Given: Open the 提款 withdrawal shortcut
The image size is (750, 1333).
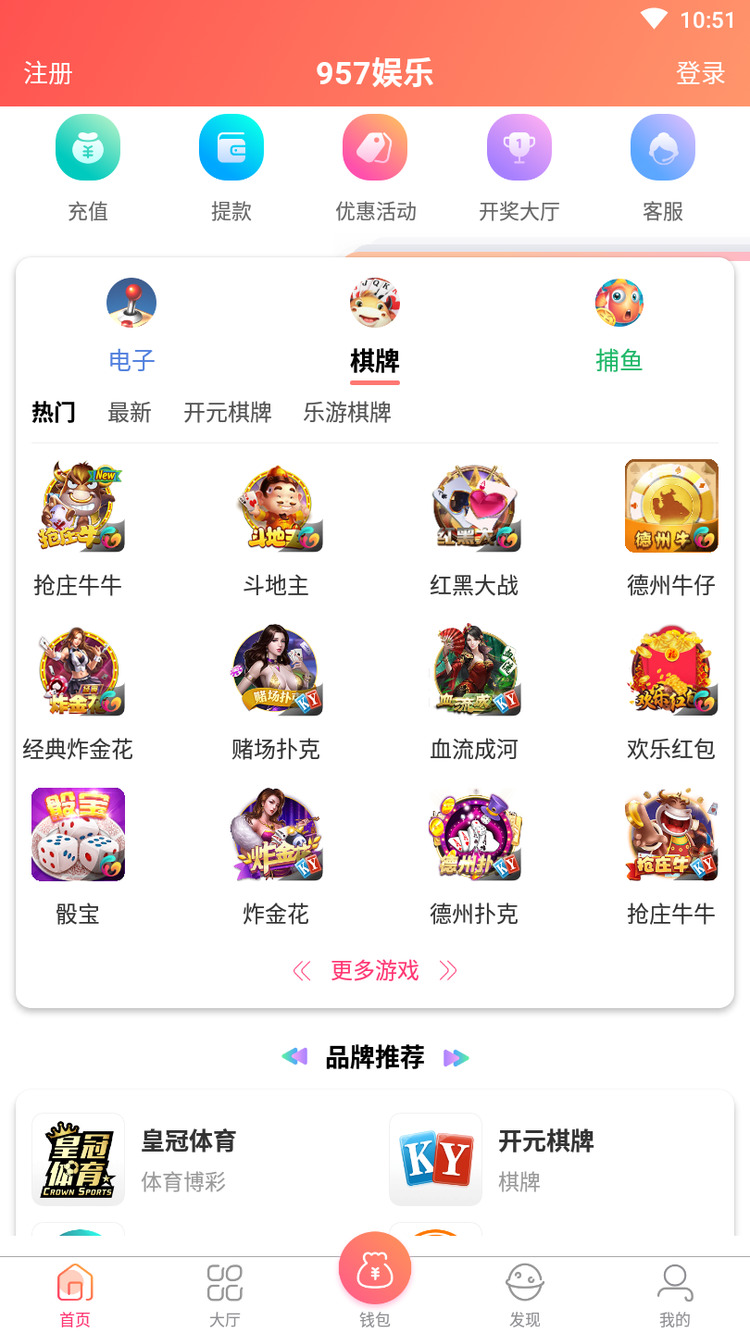Looking at the screenshot, I should tap(231, 167).
